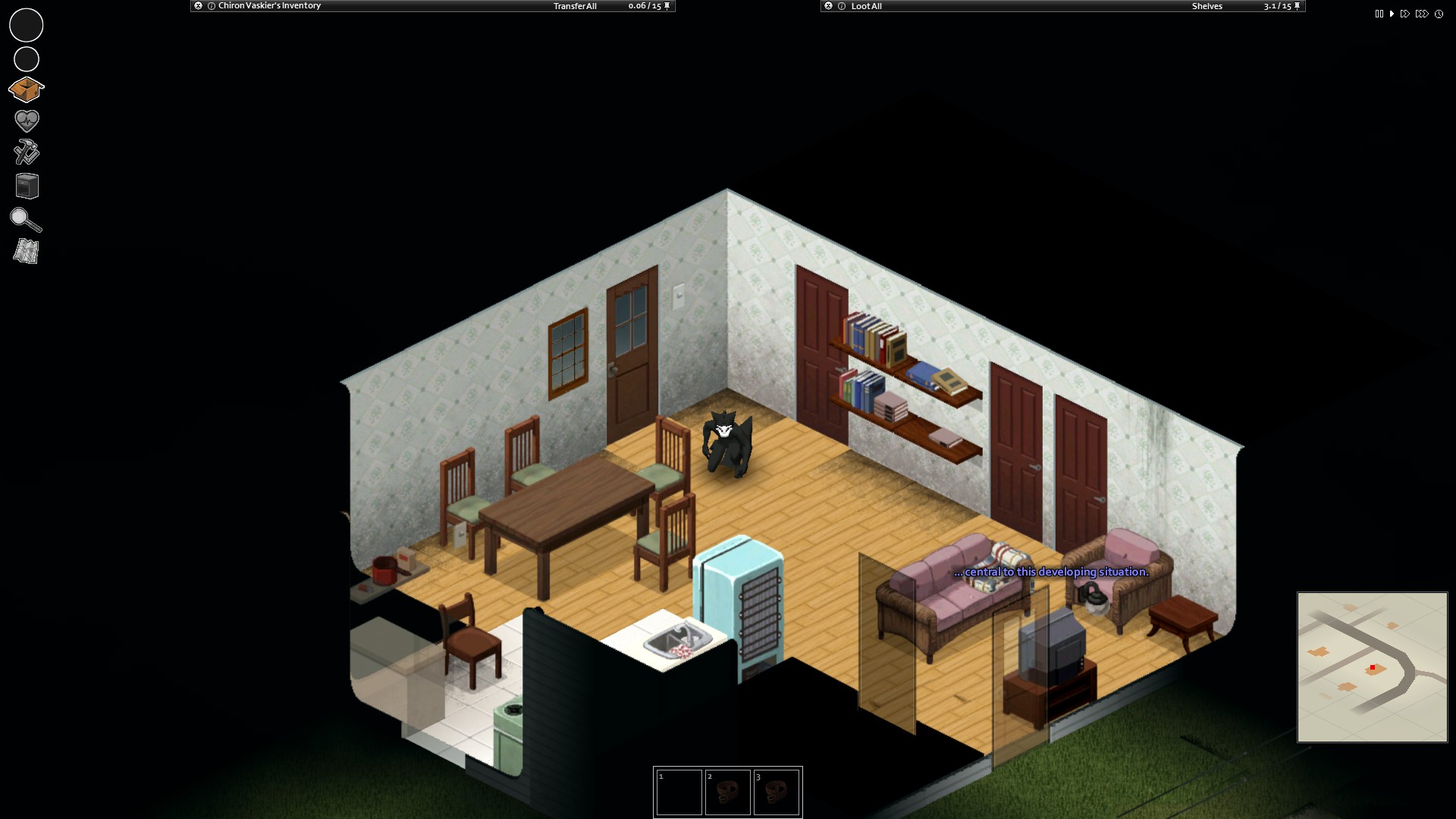The height and width of the screenshot is (819, 1456).
Task: Close the Loot All panel
Action: [828, 6]
